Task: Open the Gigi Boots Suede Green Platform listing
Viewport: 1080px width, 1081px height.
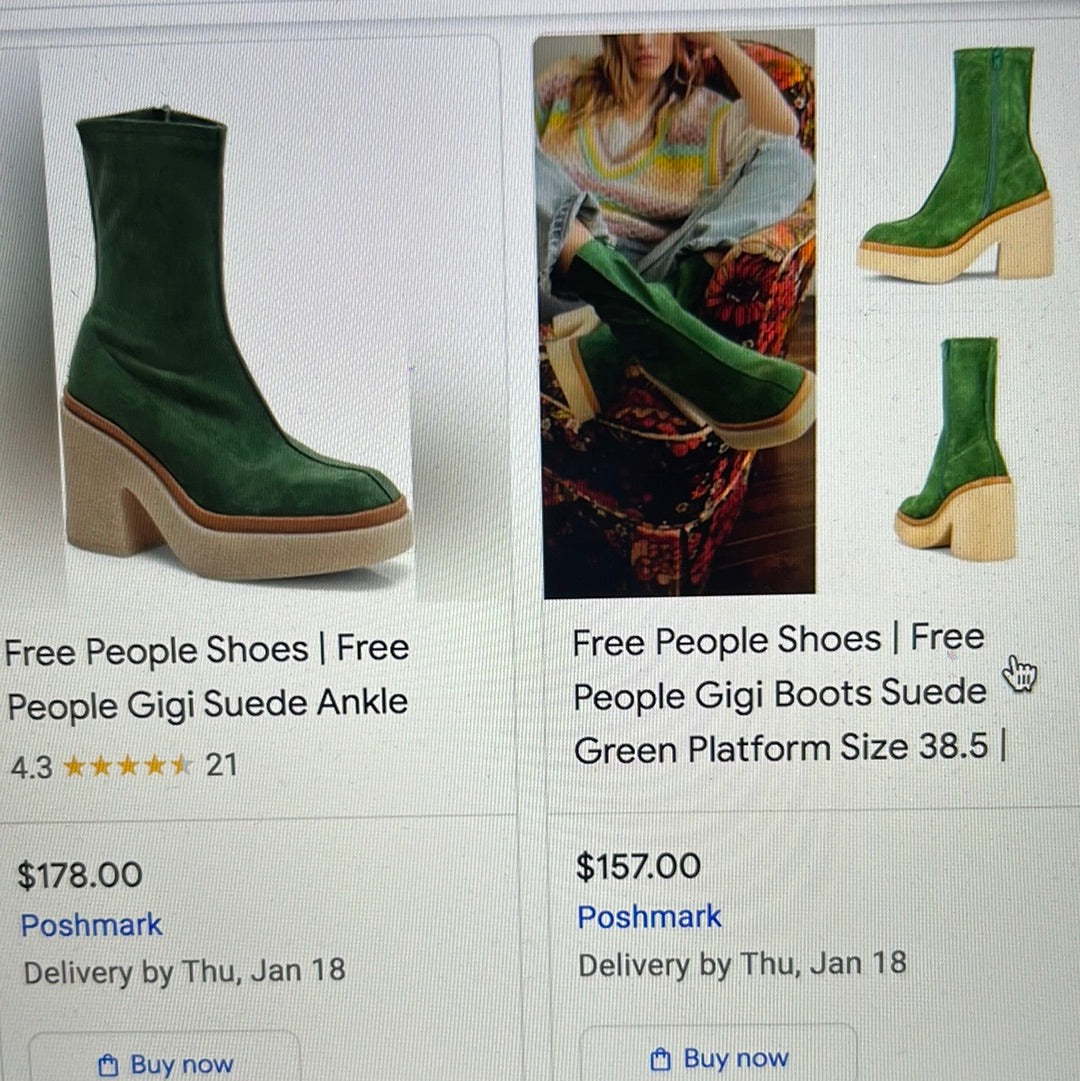Action: click(x=780, y=693)
